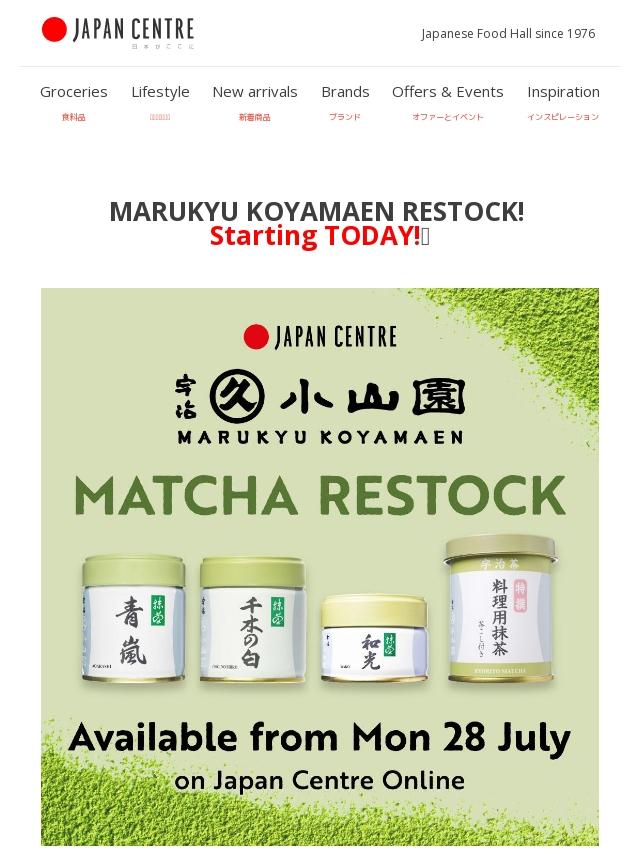This screenshot has height=854, width=640.
Task: Browse the Brands page
Action: (x=345, y=92)
